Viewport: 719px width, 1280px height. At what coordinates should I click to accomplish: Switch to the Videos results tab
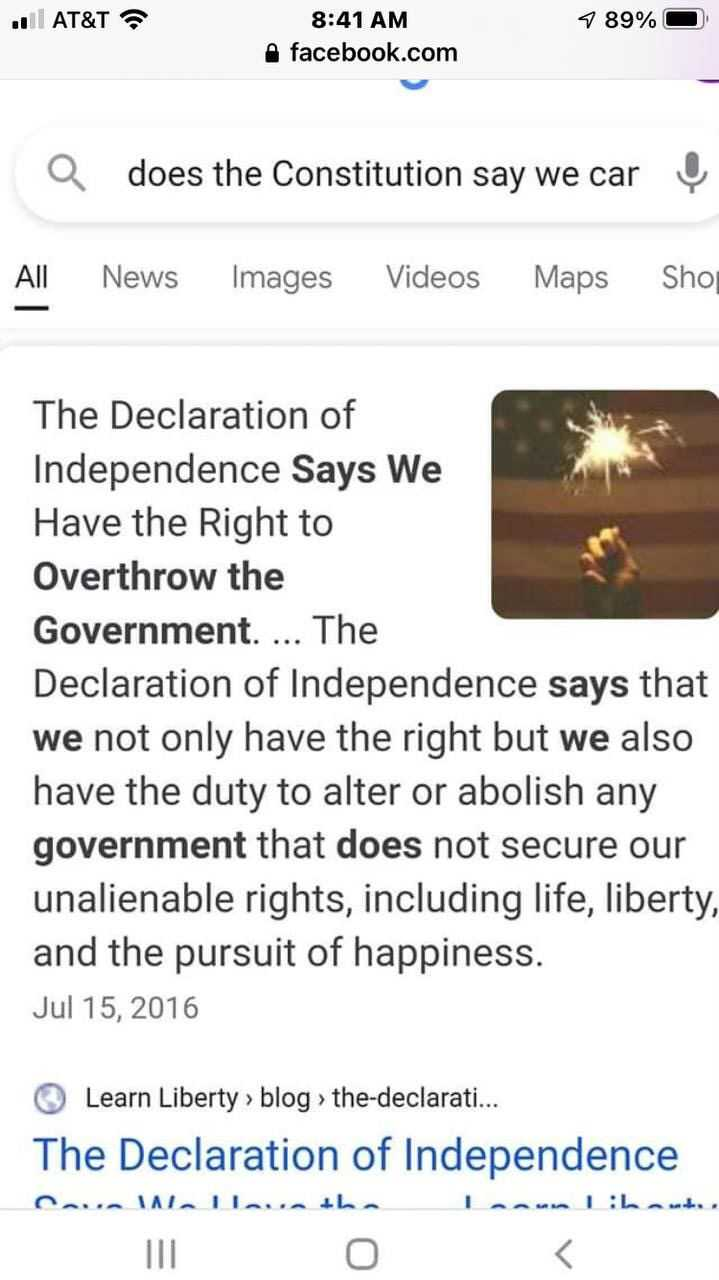(x=433, y=277)
